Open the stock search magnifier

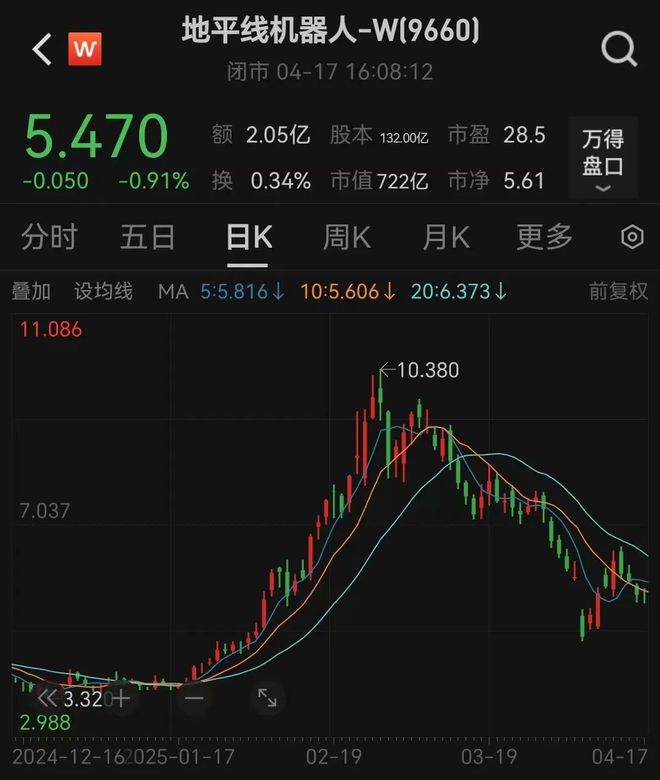619,47
